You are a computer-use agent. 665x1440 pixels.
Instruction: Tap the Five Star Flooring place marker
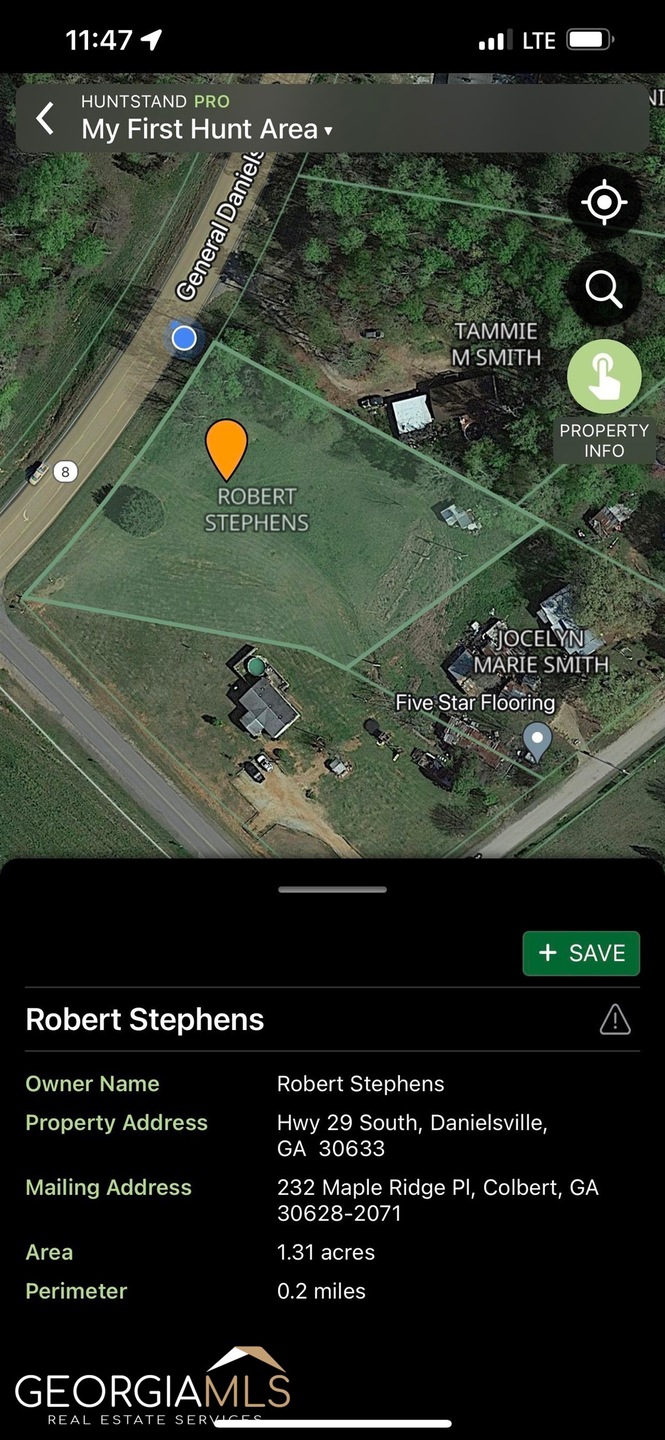(538, 742)
